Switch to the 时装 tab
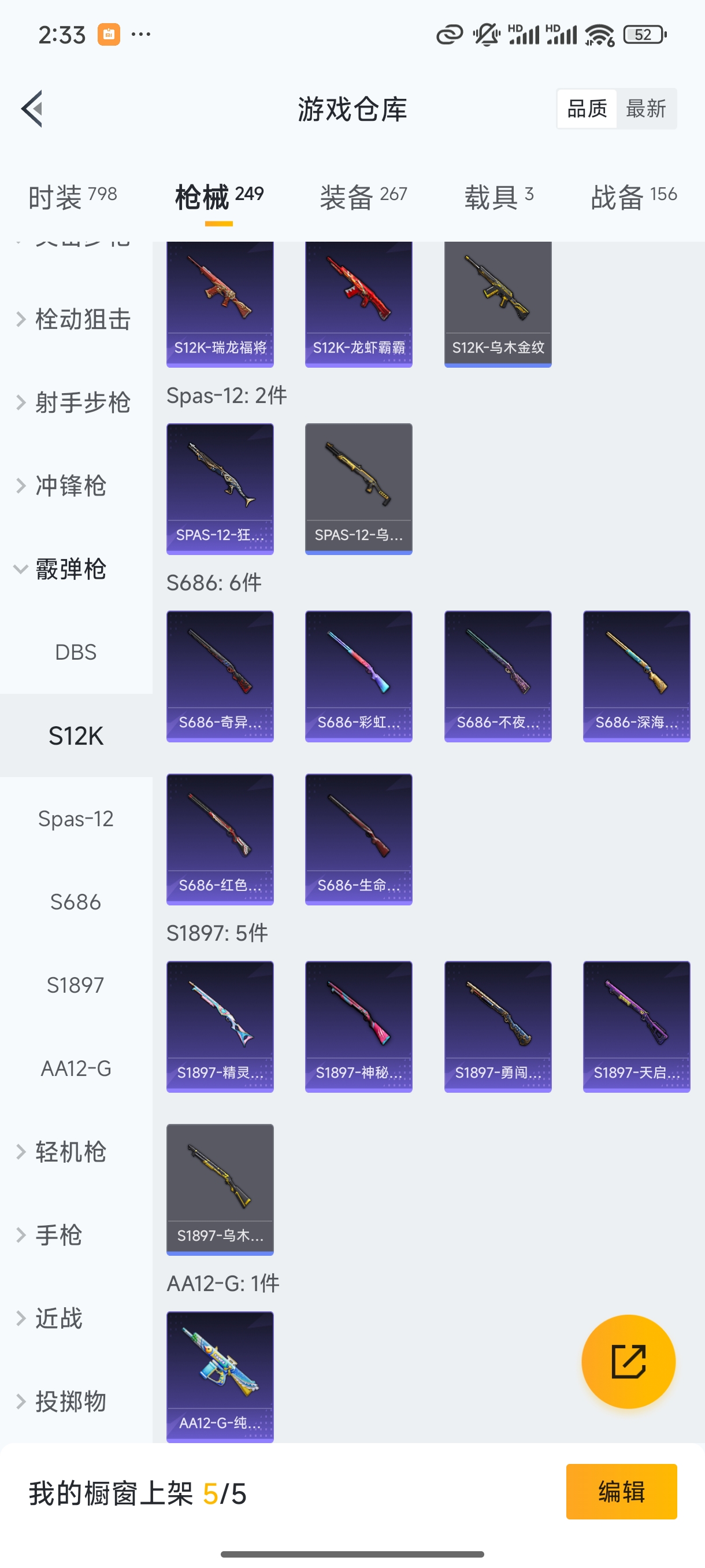The width and height of the screenshot is (705, 1568). pos(72,197)
